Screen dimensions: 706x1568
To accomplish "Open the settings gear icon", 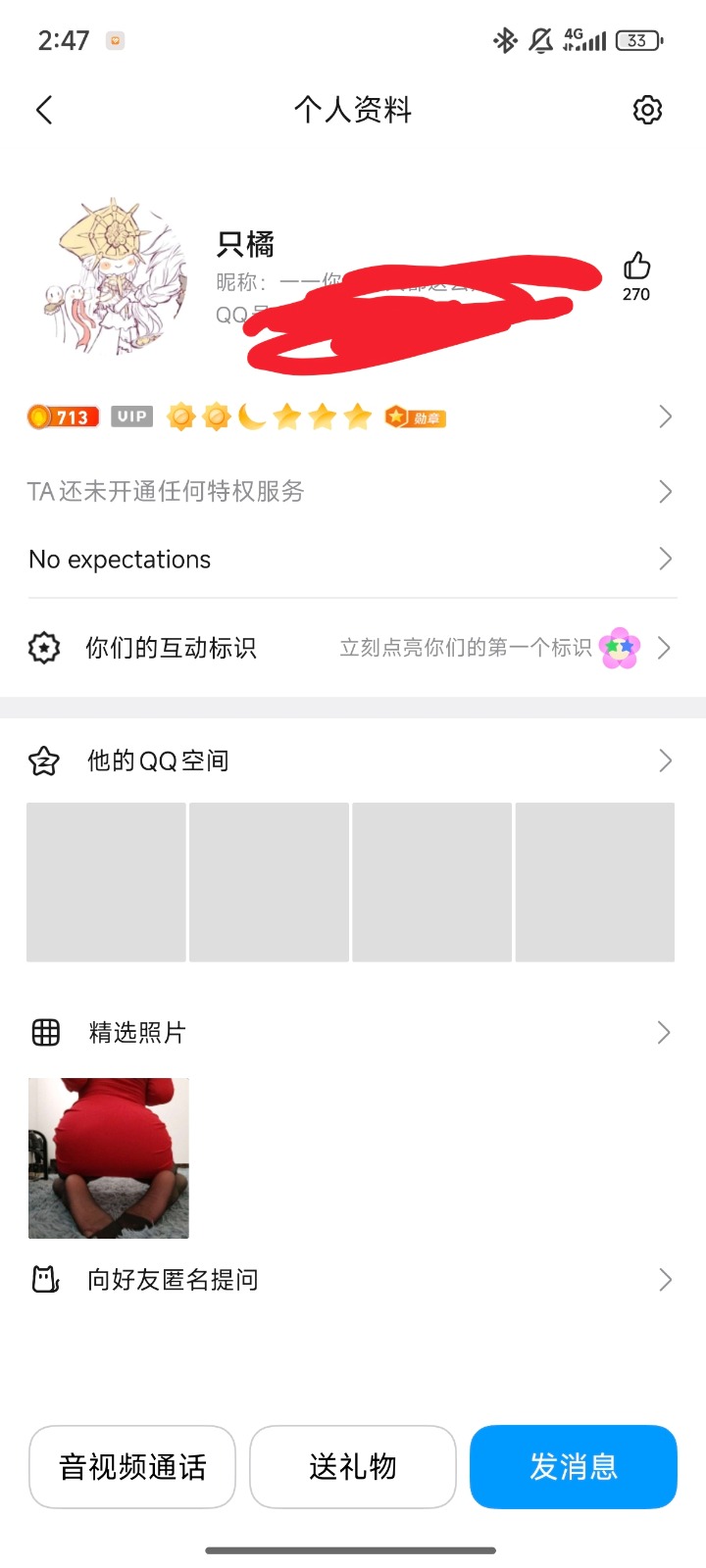I will click(647, 110).
